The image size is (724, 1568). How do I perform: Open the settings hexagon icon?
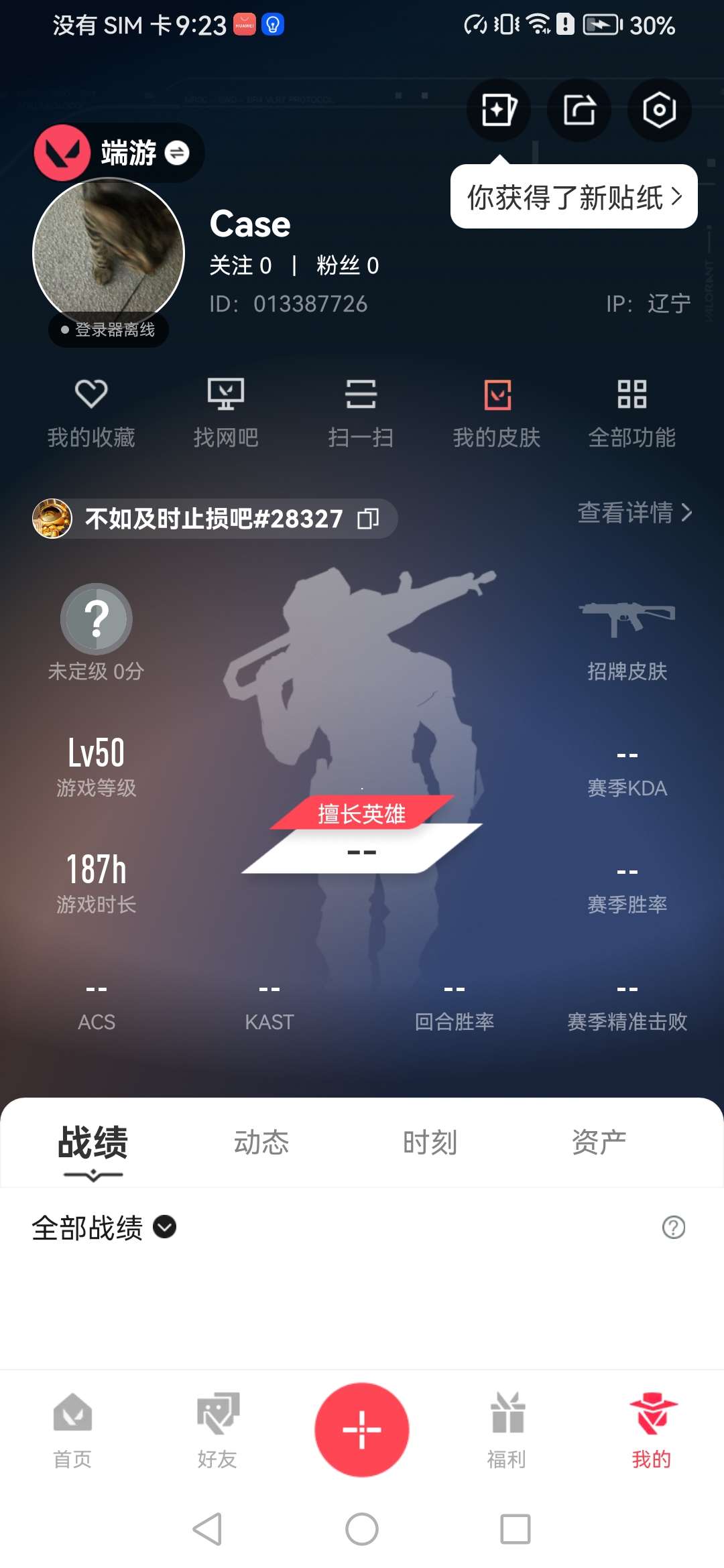point(659,110)
